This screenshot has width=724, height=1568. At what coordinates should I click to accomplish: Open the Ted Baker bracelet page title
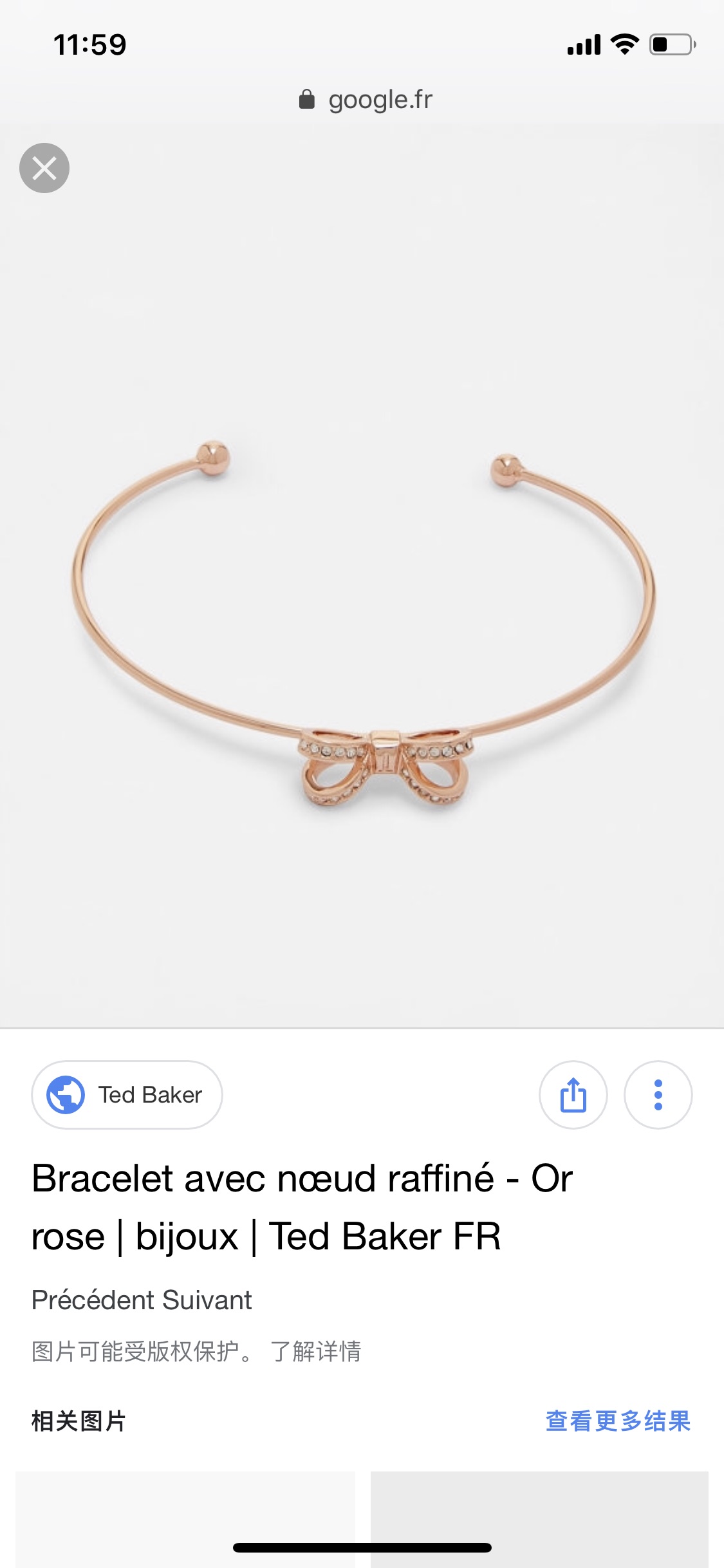click(302, 1207)
